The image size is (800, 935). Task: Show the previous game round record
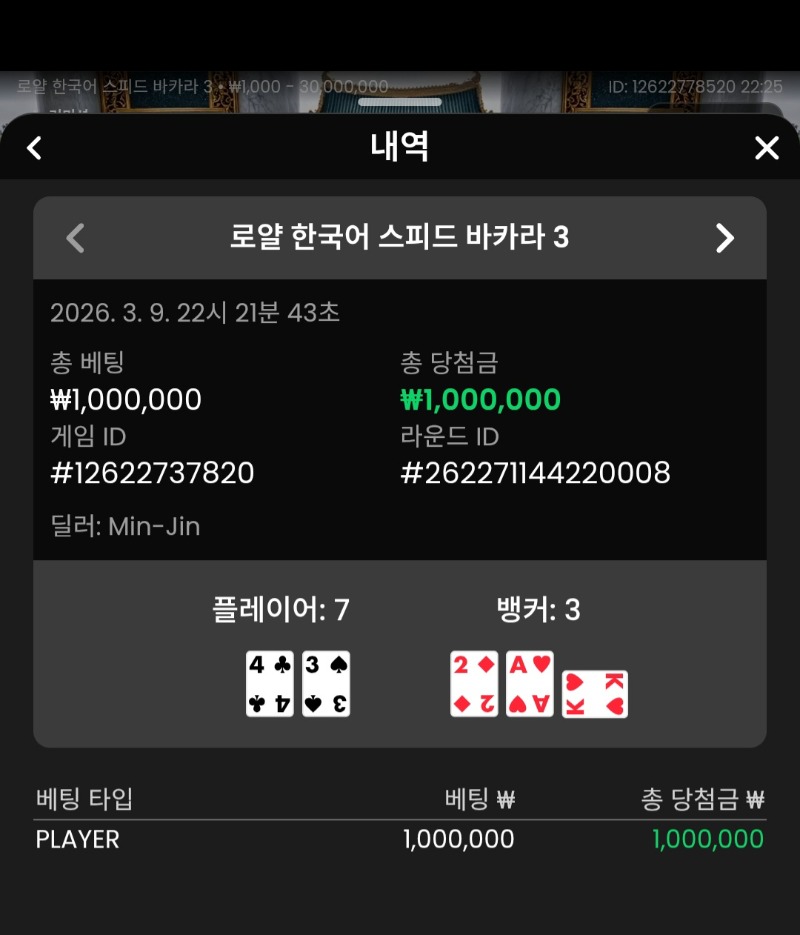pos(75,238)
